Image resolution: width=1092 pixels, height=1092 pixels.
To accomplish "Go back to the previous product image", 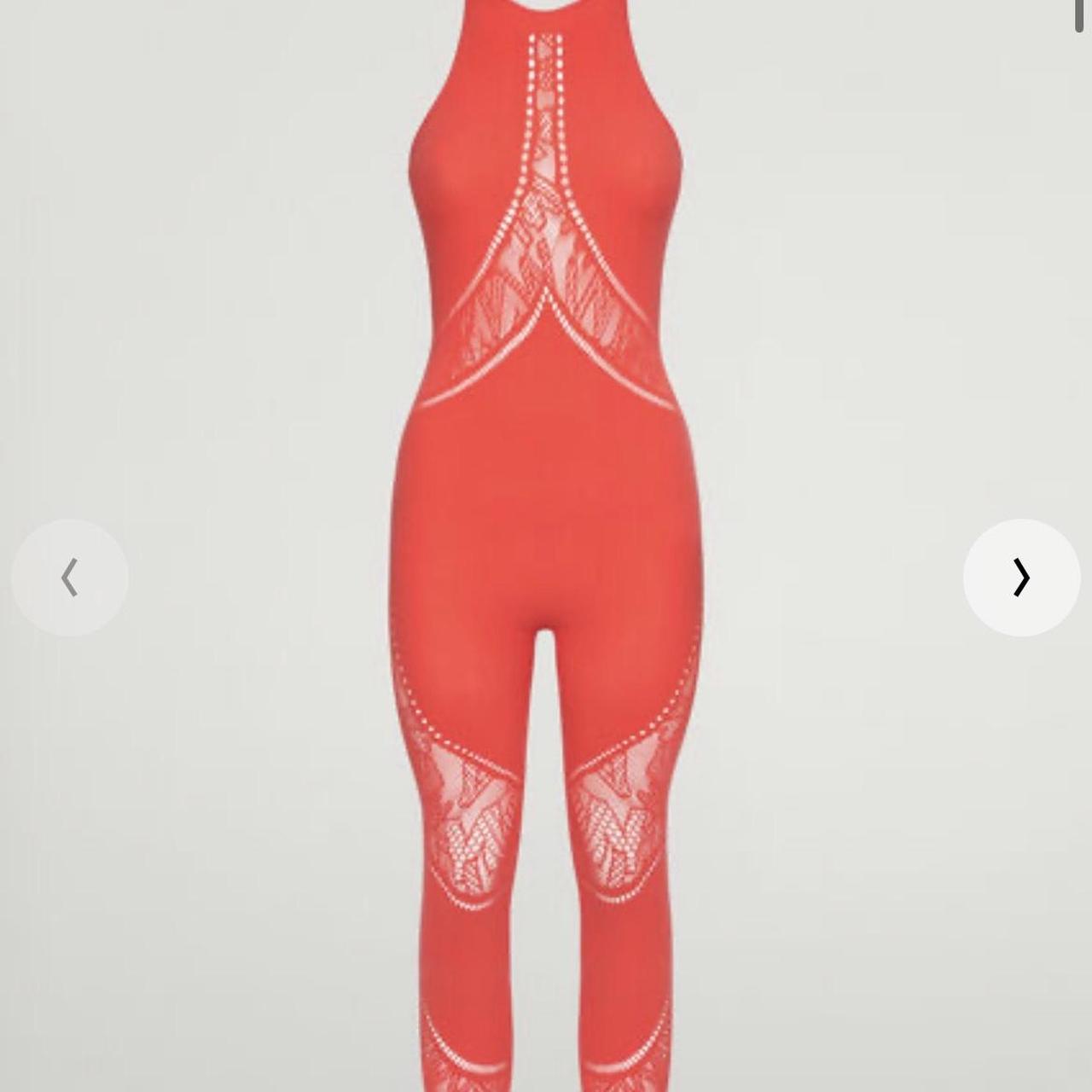I will [70, 578].
